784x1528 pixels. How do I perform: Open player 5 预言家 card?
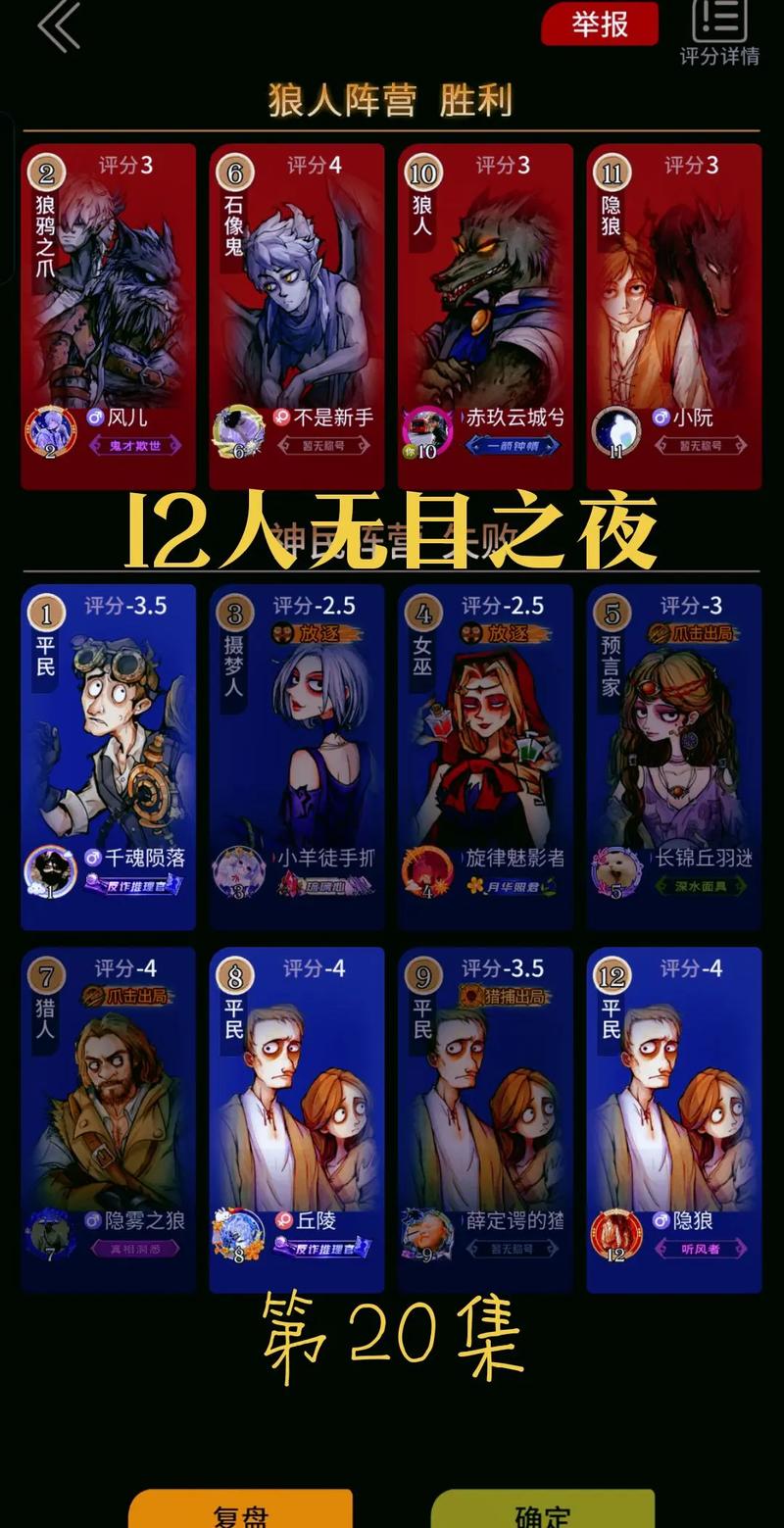[673, 757]
